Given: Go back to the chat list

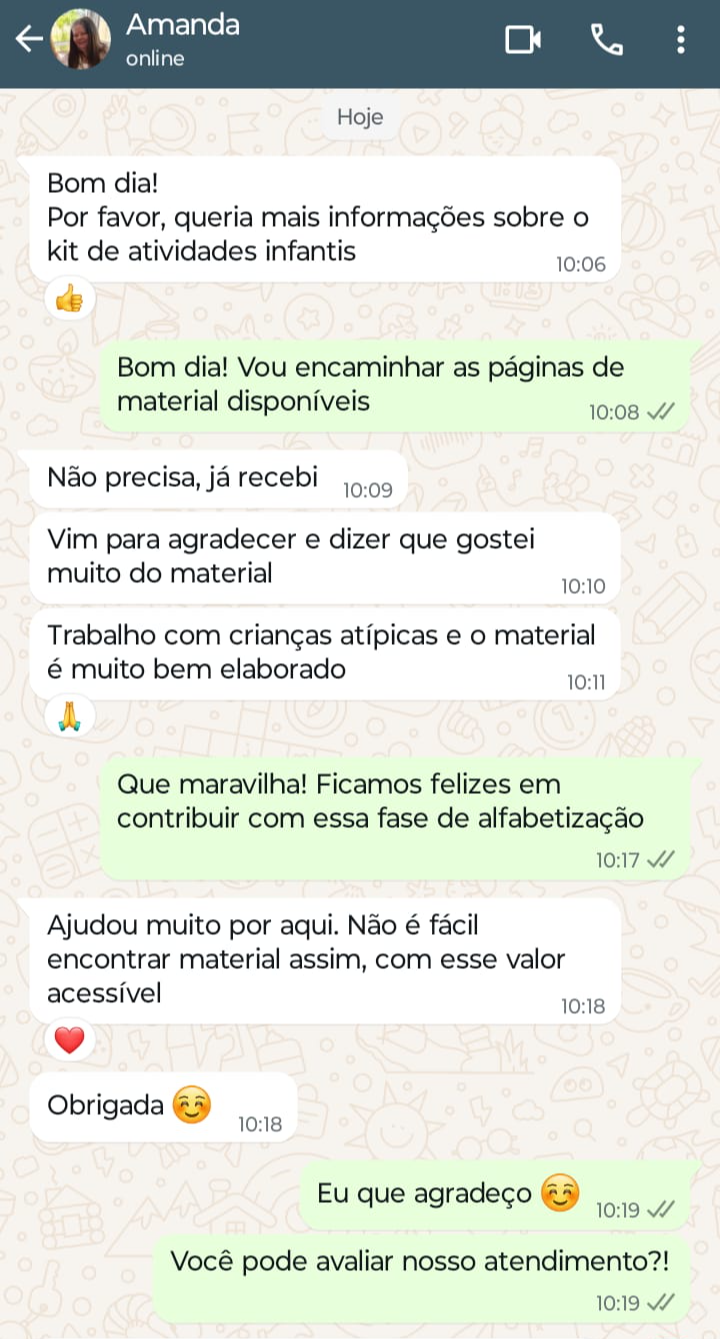Looking at the screenshot, I should pos(28,40).
